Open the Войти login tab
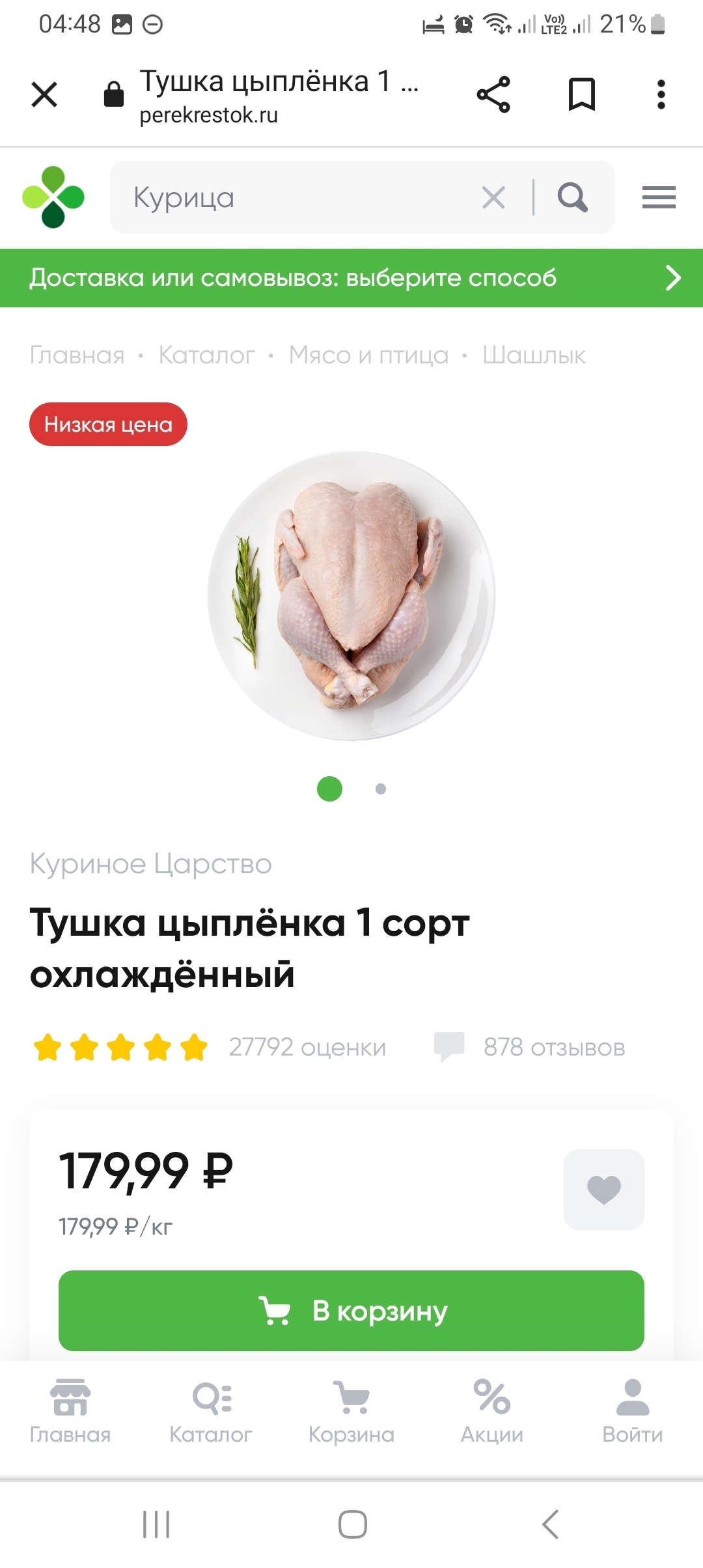Image resolution: width=703 pixels, height=1568 pixels. coord(633,1410)
